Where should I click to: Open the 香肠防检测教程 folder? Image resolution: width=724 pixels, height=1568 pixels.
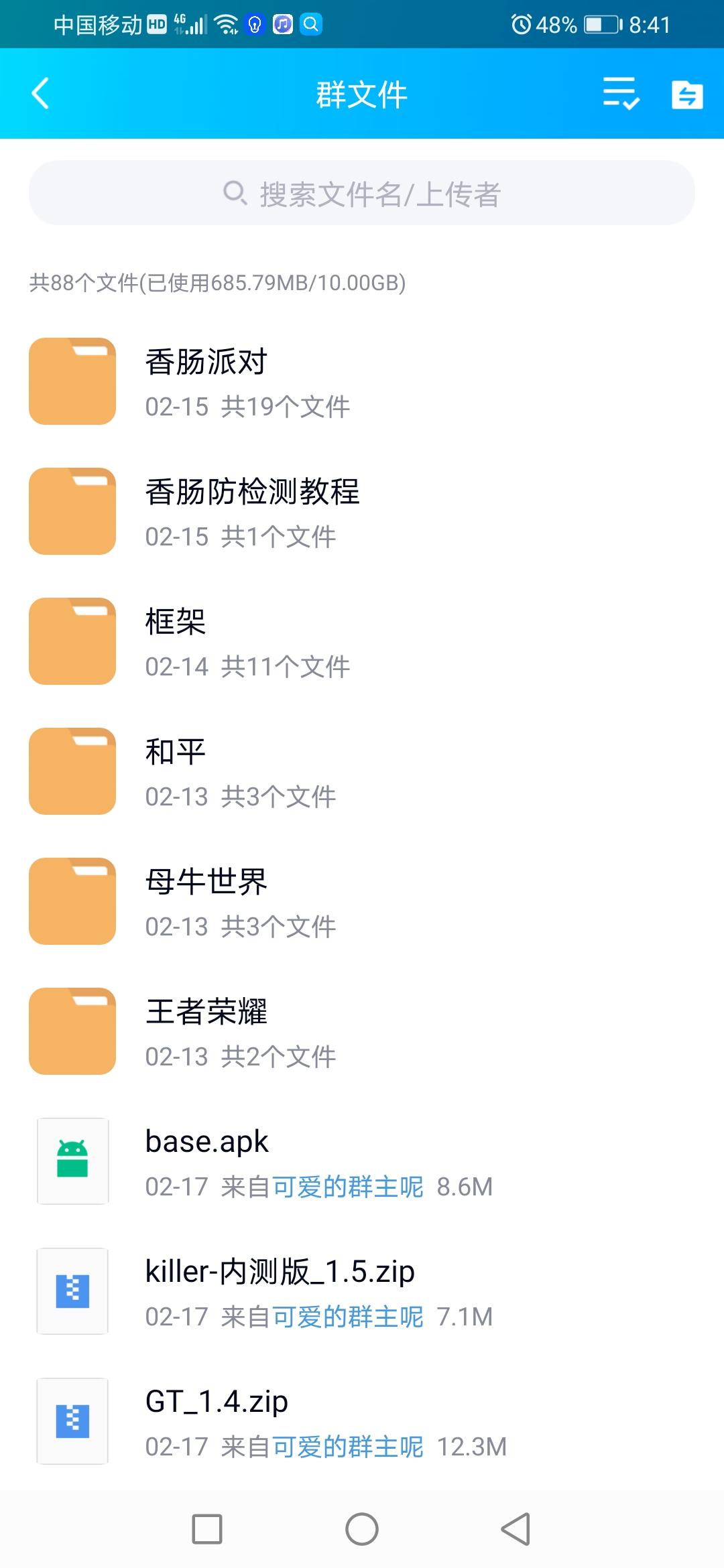point(362,511)
